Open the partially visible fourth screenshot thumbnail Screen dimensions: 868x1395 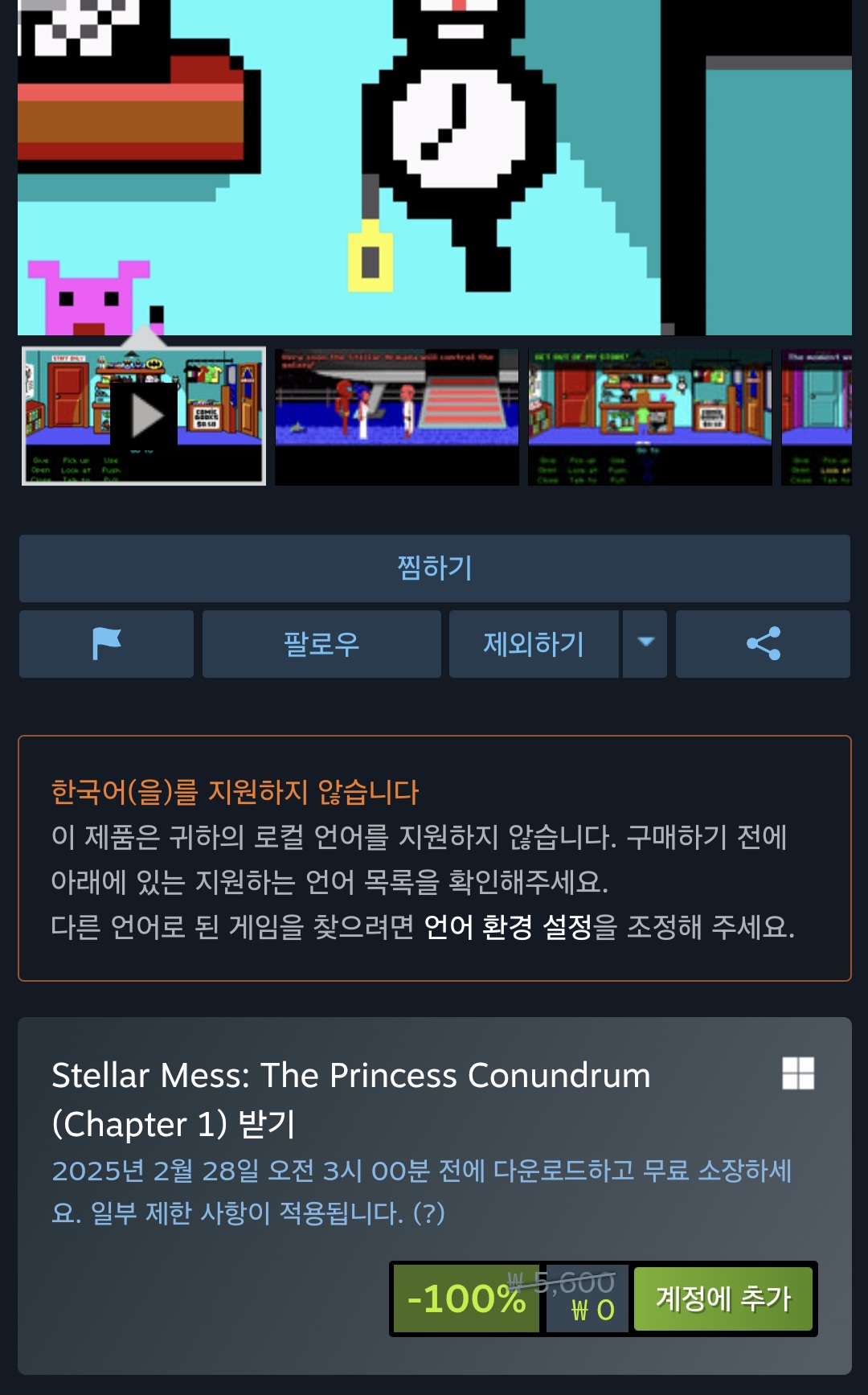click(817, 416)
